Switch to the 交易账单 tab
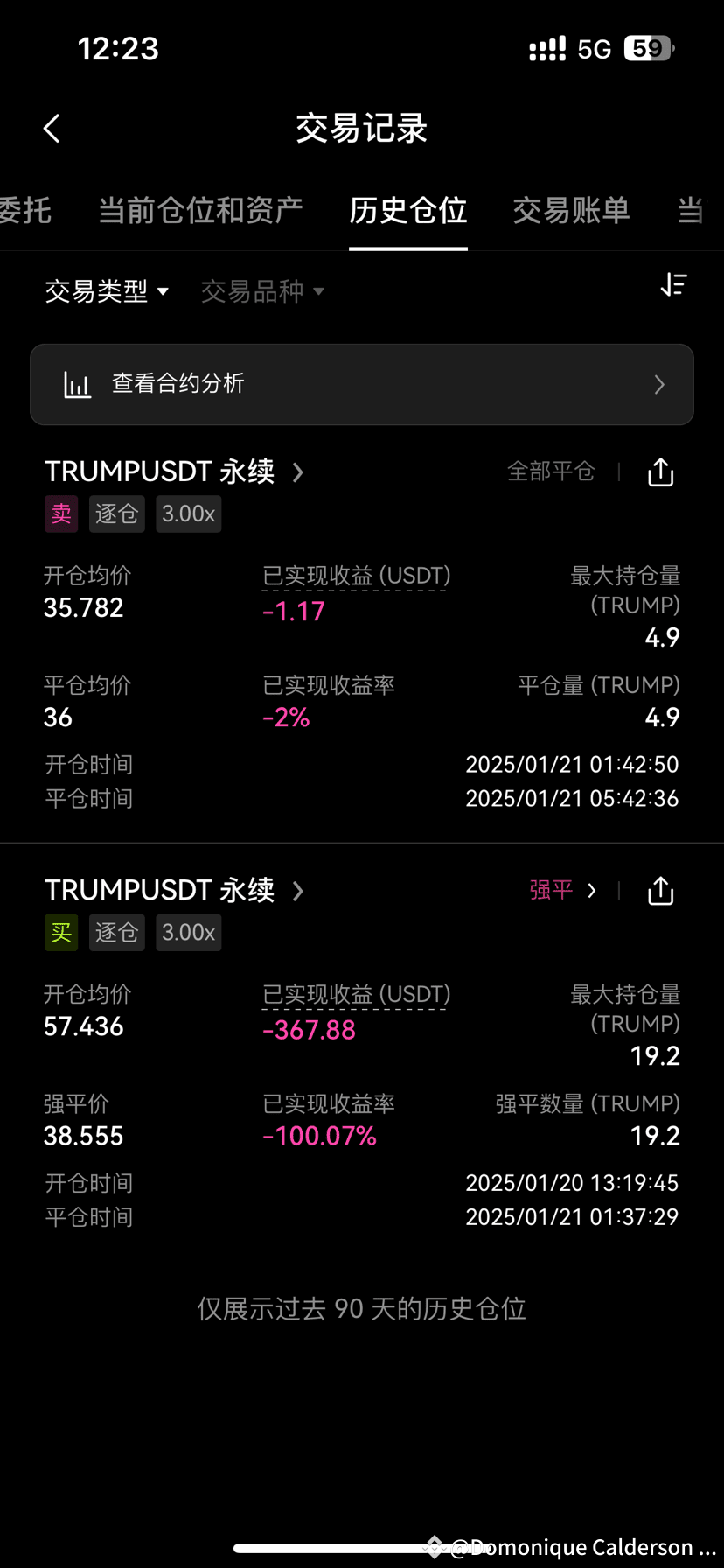Viewport: 724px width, 1568px height. [x=570, y=210]
